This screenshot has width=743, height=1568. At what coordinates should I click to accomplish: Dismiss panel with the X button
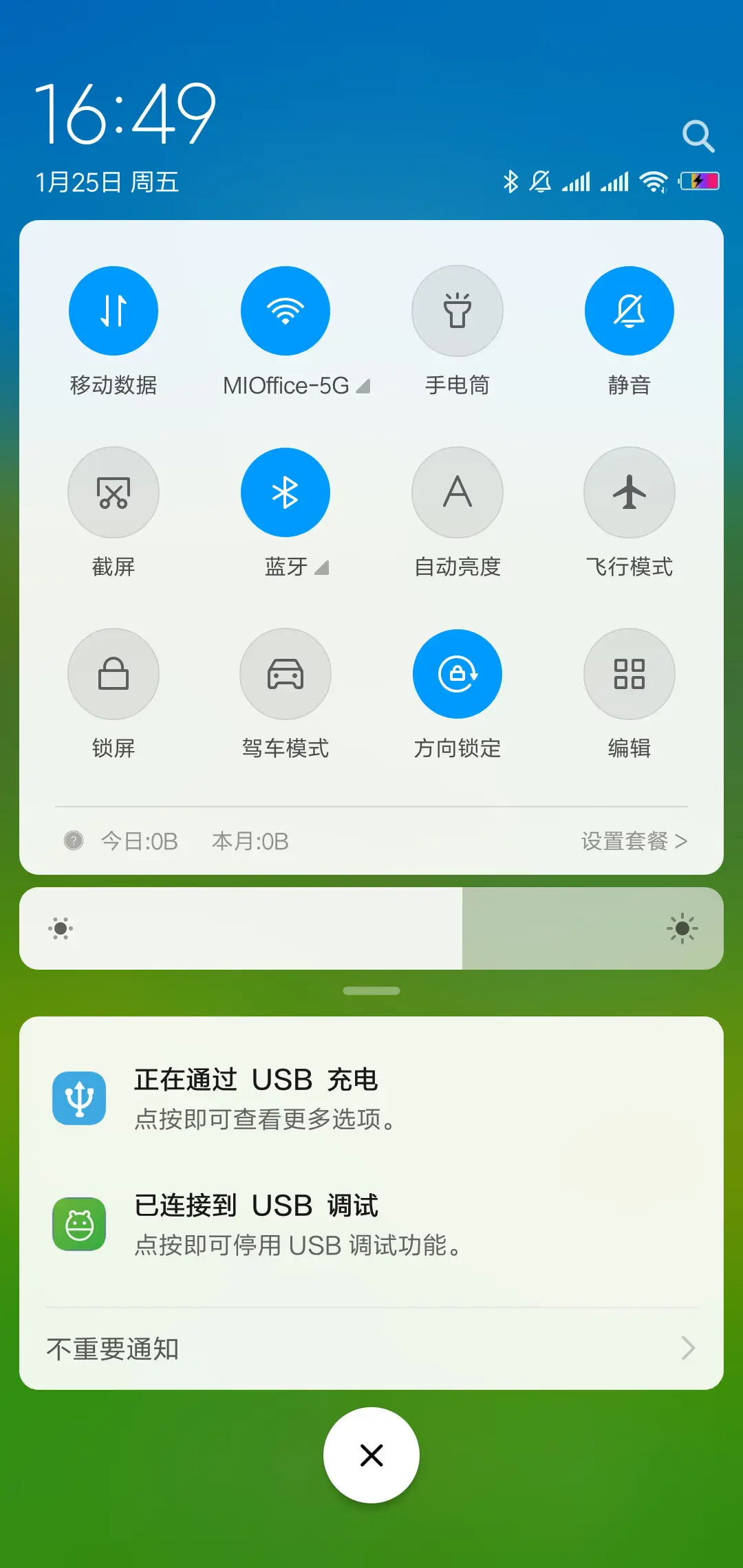tap(371, 1455)
